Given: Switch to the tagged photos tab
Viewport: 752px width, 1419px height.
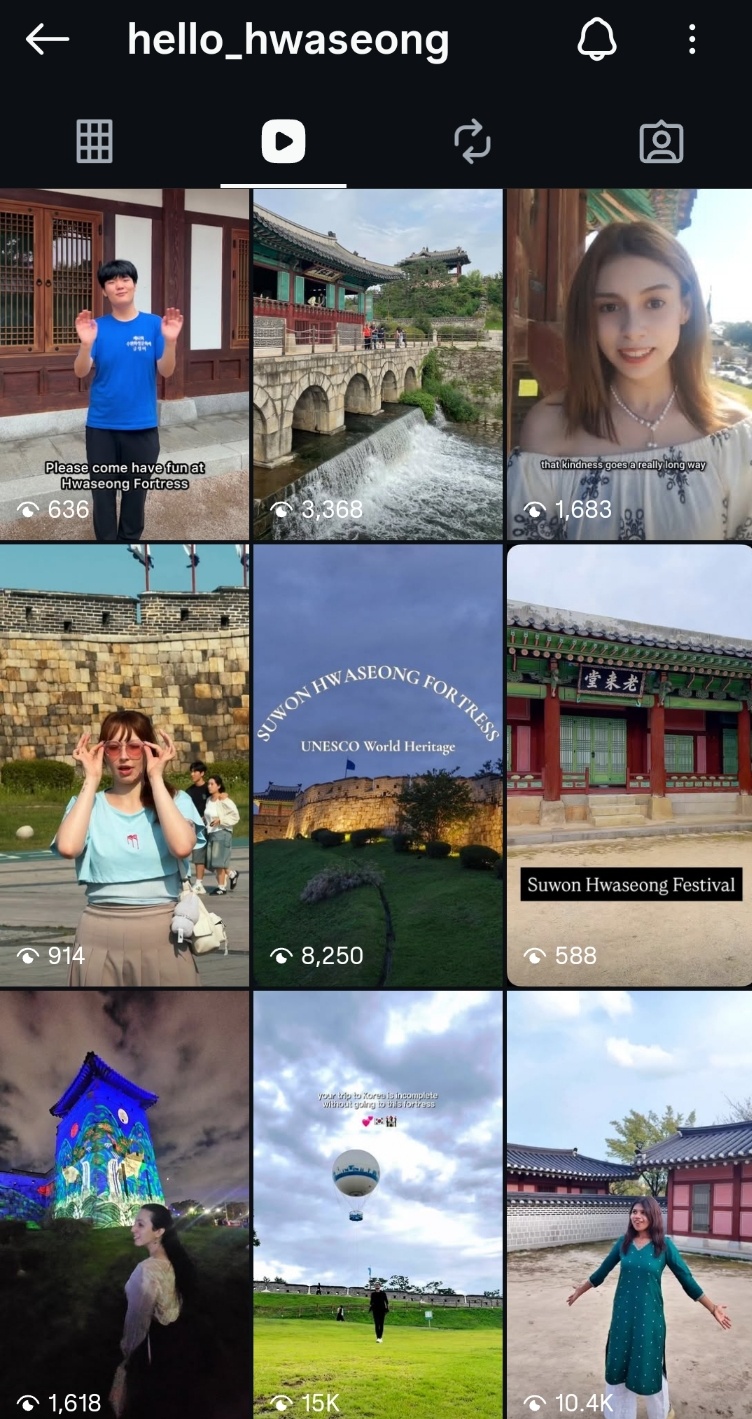Looking at the screenshot, I should click(x=661, y=142).
